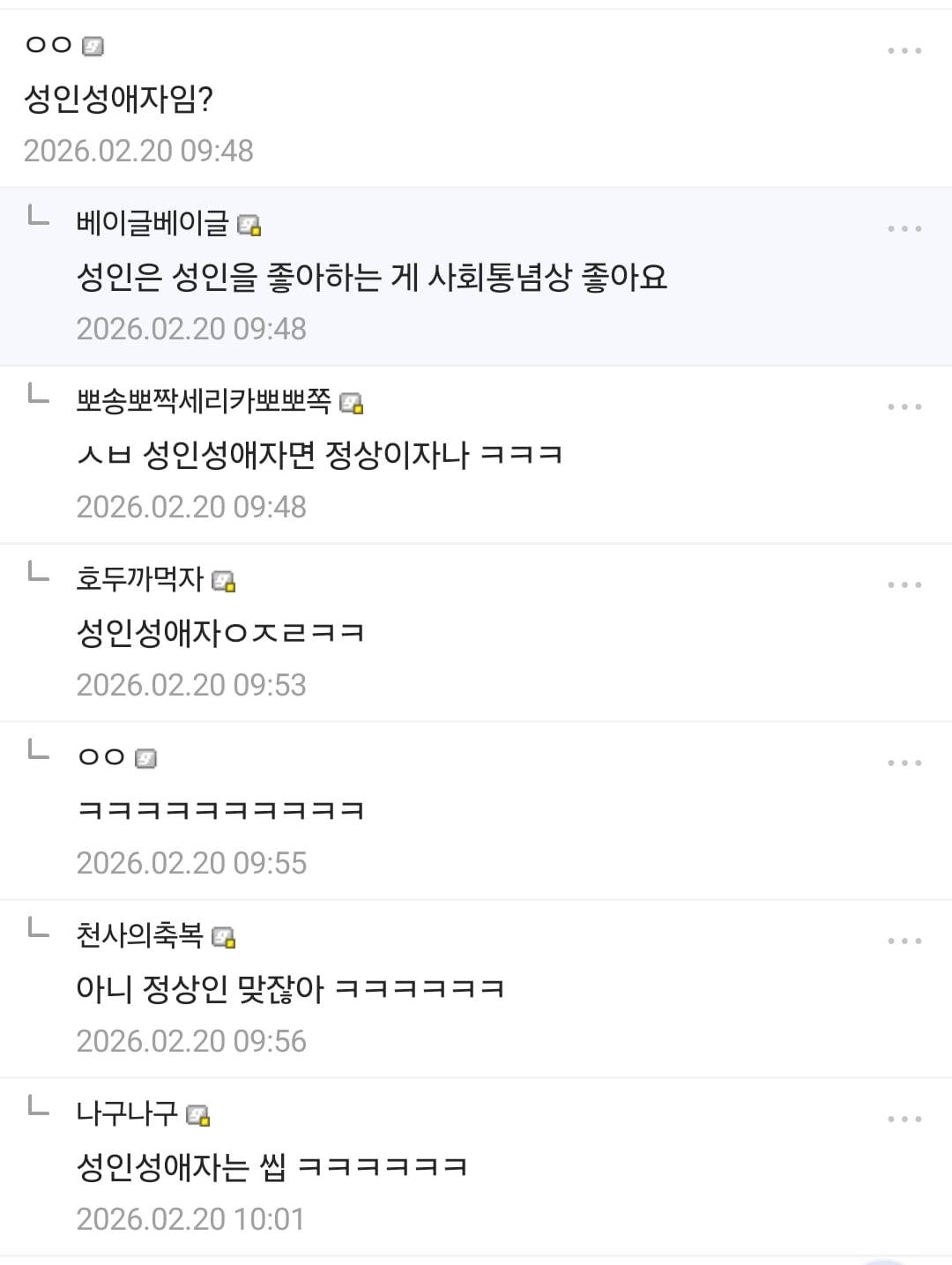Open more options for 뽀송뽀짝세리카뽀뽀쪽's reply
Image resolution: width=952 pixels, height=1265 pixels.
point(904,407)
